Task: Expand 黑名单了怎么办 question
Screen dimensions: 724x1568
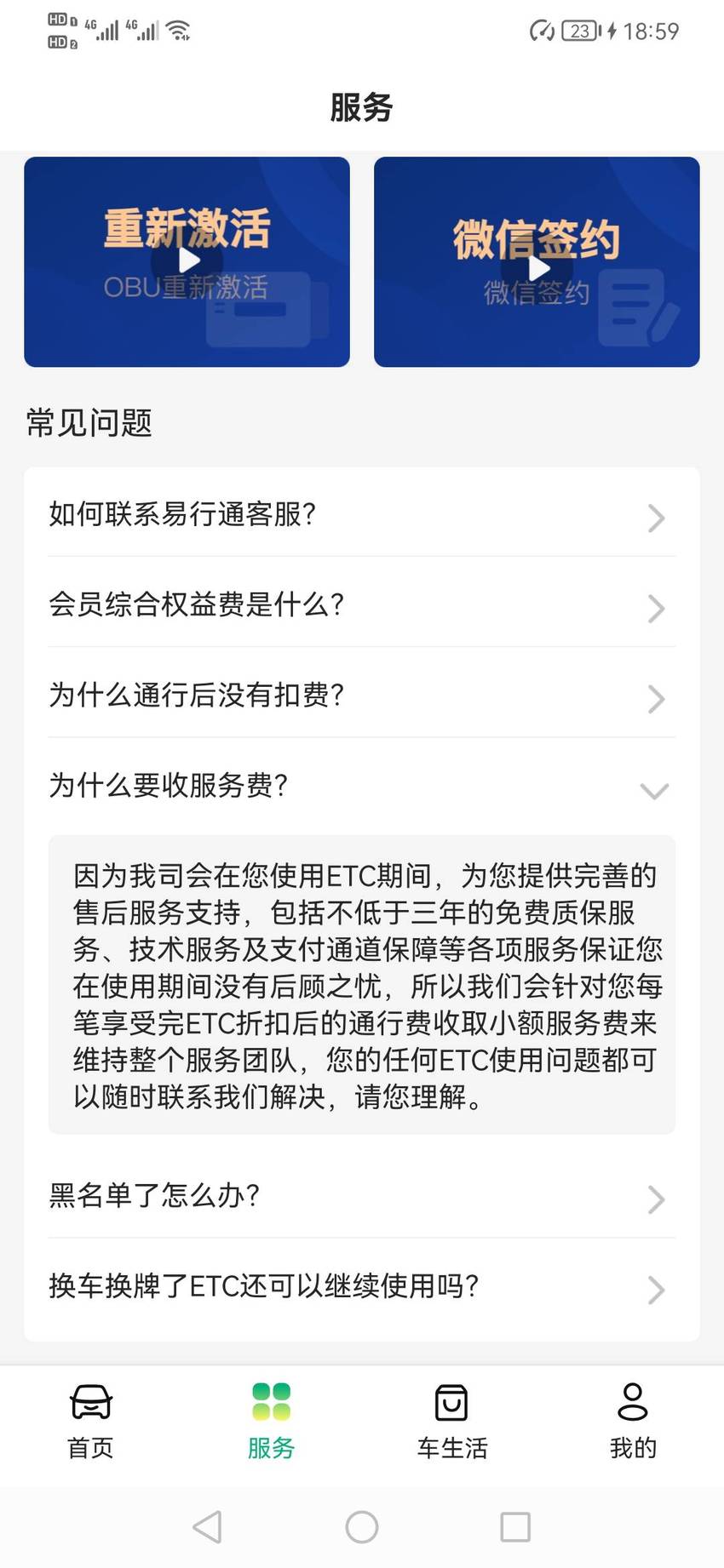Action: 362,1195
